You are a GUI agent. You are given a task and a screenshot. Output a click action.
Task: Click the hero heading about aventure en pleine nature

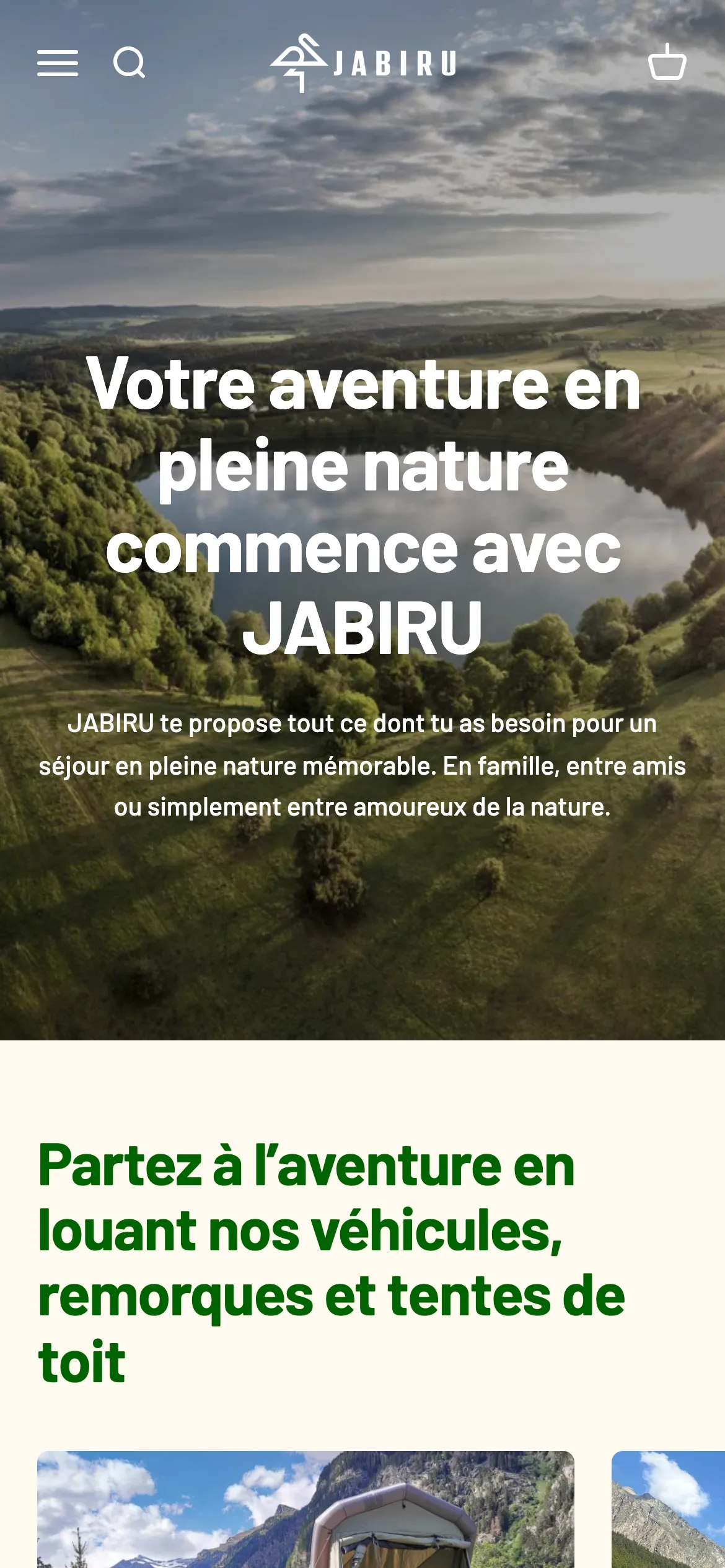coord(362,505)
